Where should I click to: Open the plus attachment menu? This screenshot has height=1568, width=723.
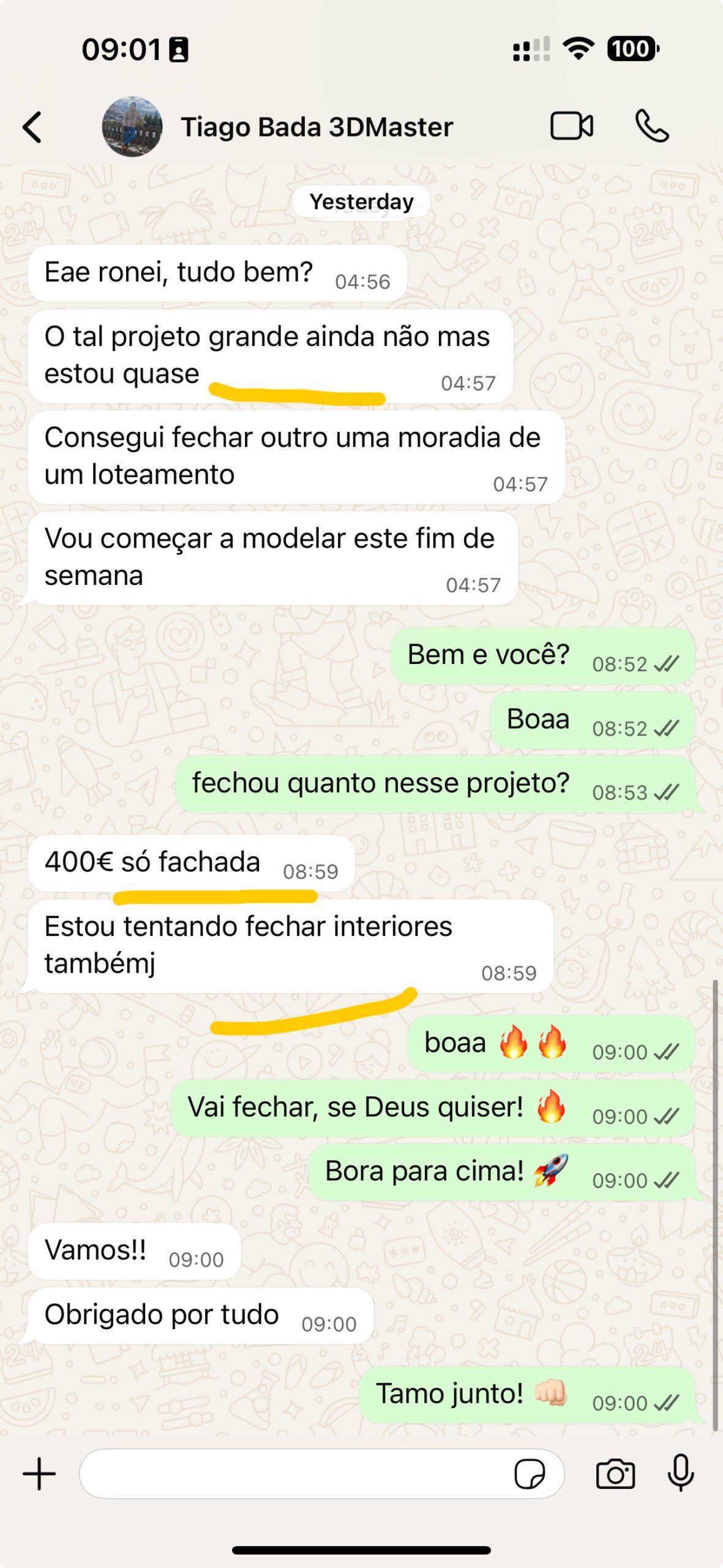(39, 1474)
